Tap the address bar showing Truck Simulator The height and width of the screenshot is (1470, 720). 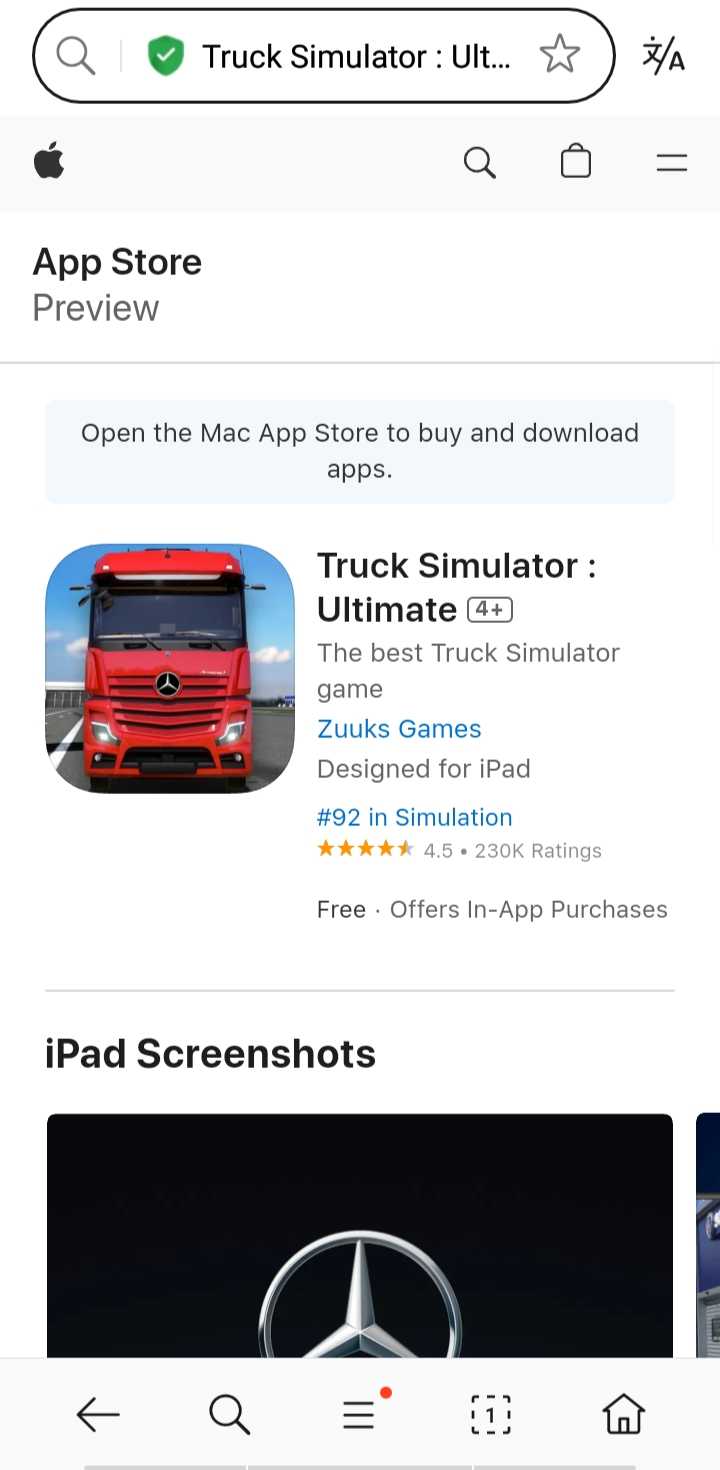point(324,56)
